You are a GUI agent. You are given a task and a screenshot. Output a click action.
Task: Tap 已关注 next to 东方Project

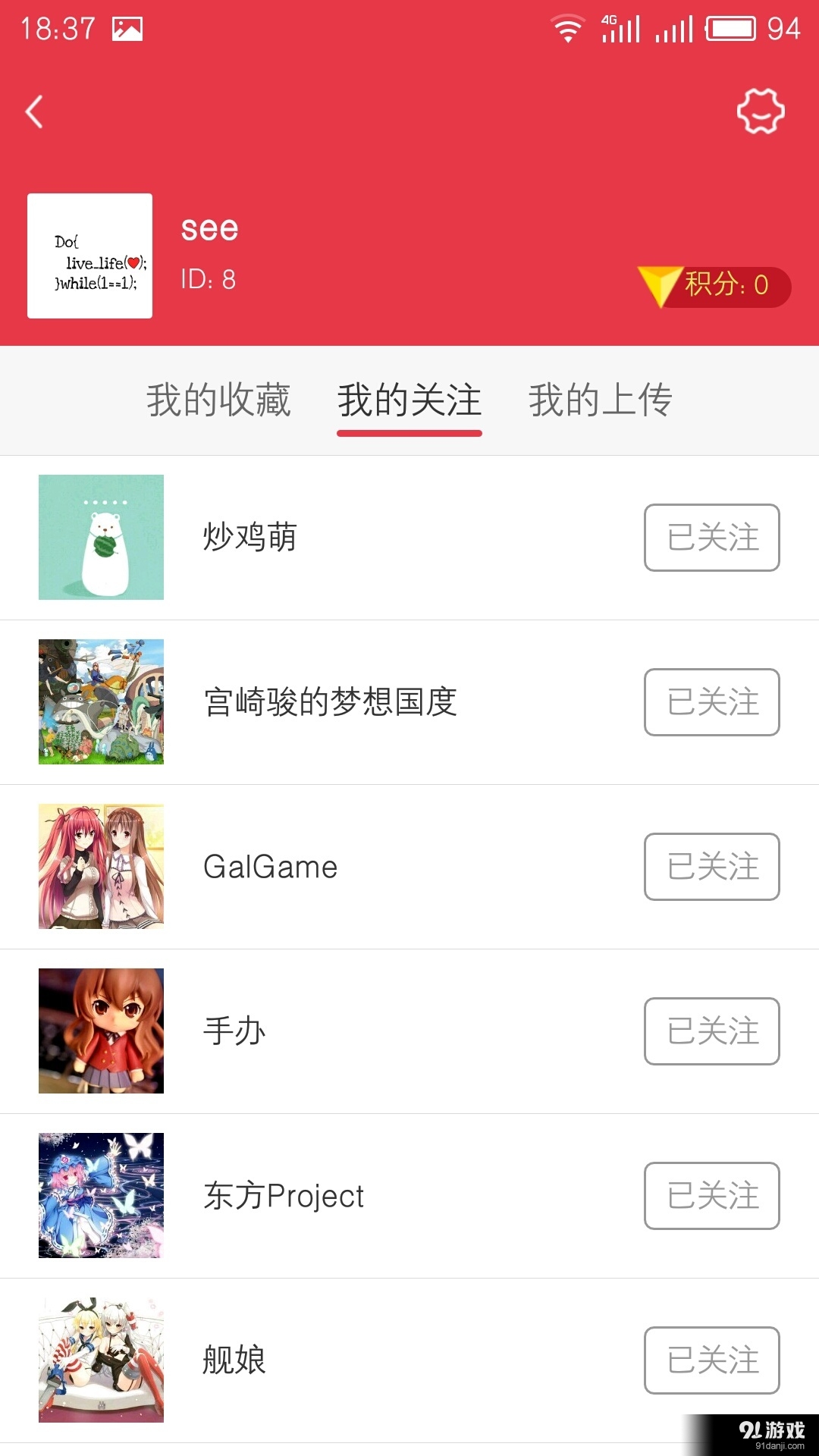tap(711, 1196)
